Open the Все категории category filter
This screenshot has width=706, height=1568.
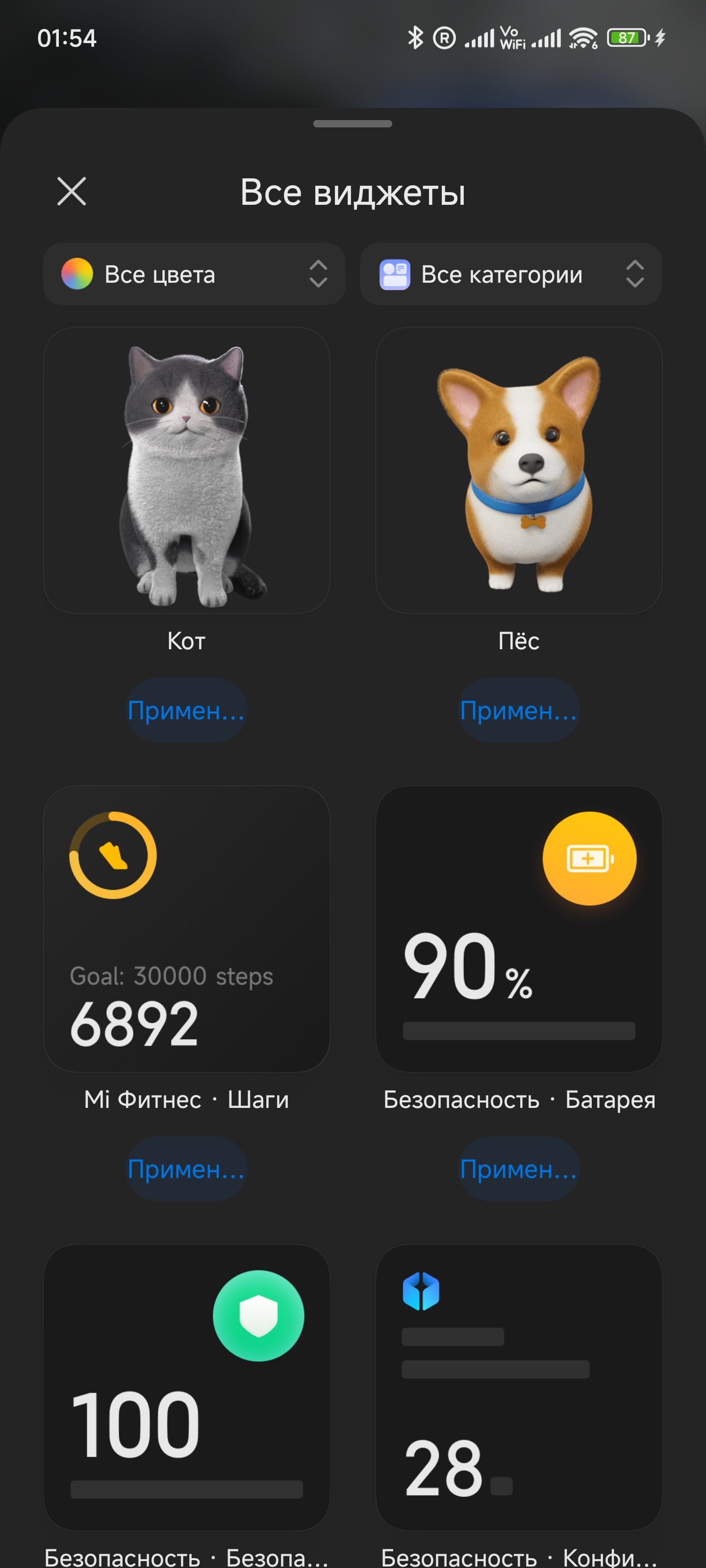(x=510, y=274)
